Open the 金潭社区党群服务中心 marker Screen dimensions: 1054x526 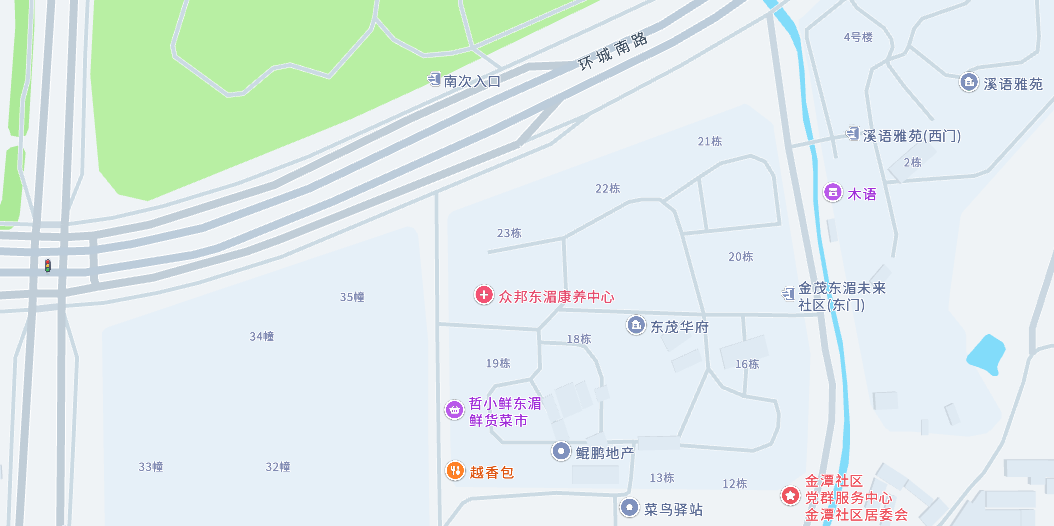click(x=790, y=496)
